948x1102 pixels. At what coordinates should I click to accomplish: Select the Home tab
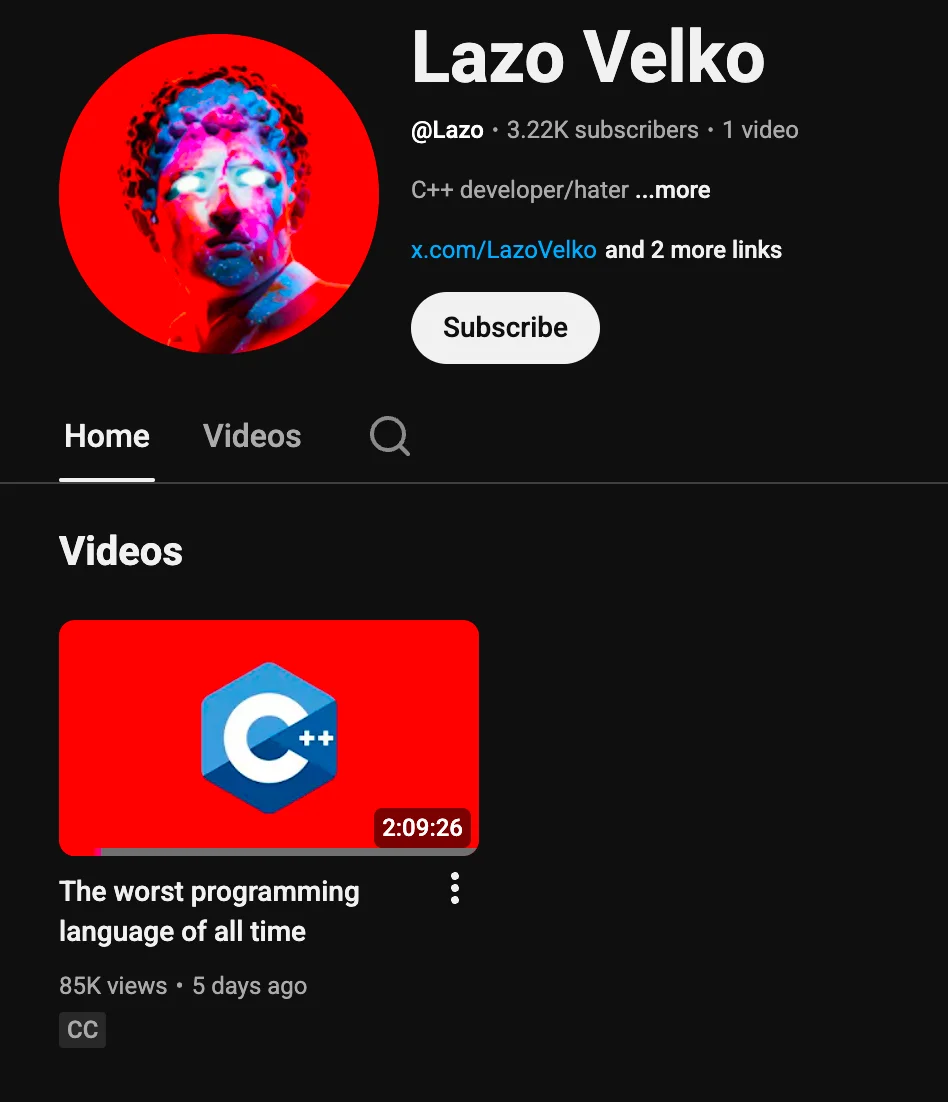(x=107, y=436)
